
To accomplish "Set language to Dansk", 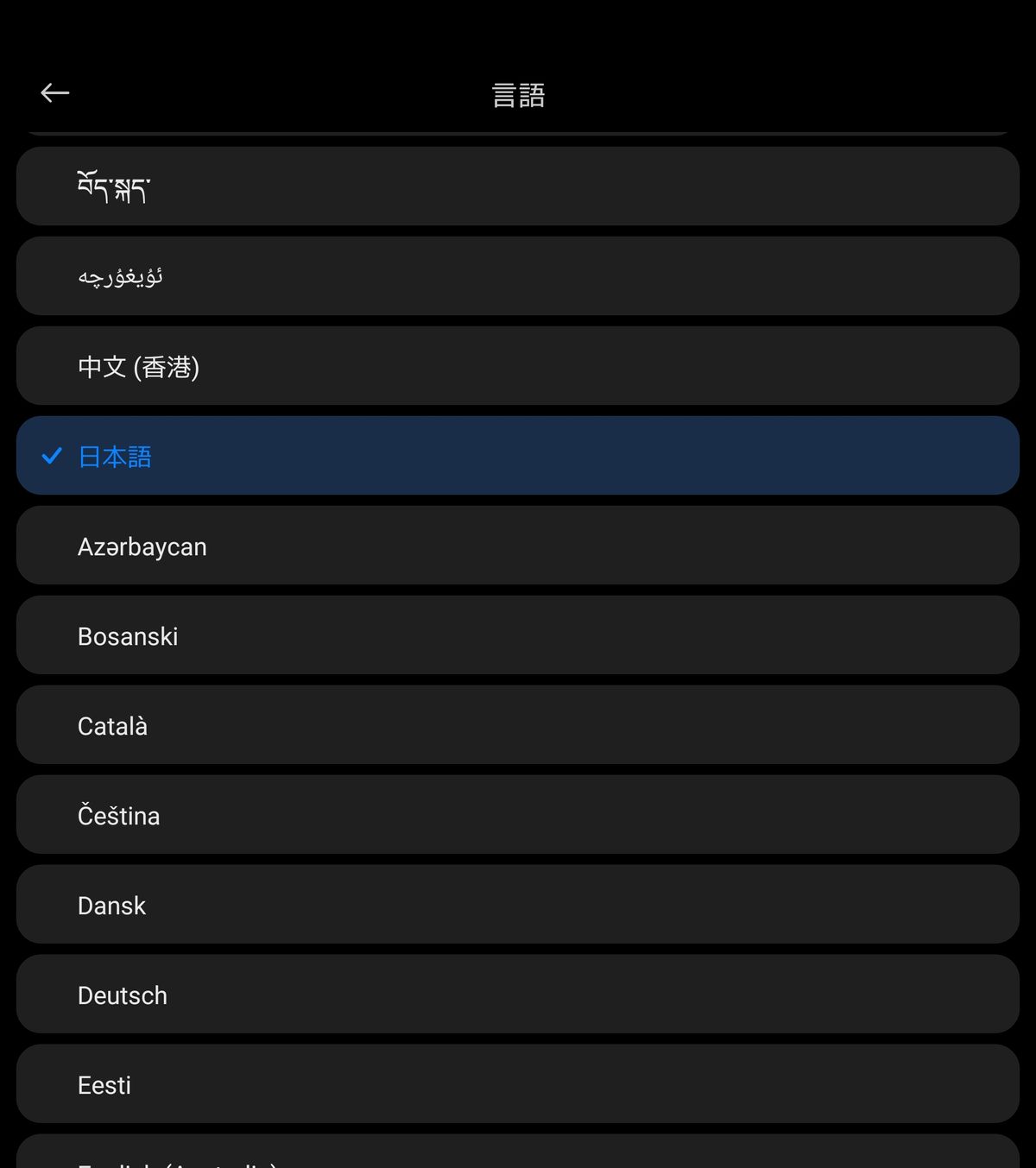I will coord(518,905).
